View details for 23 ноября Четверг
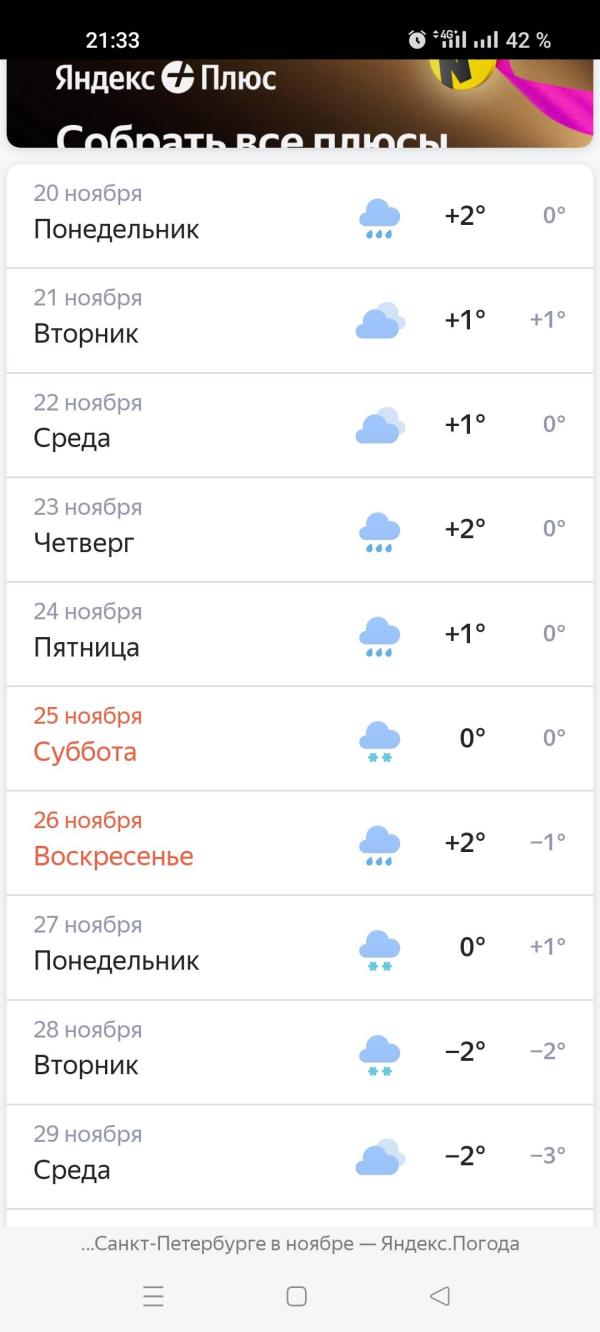The height and width of the screenshot is (1332, 600). pos(300,530)
